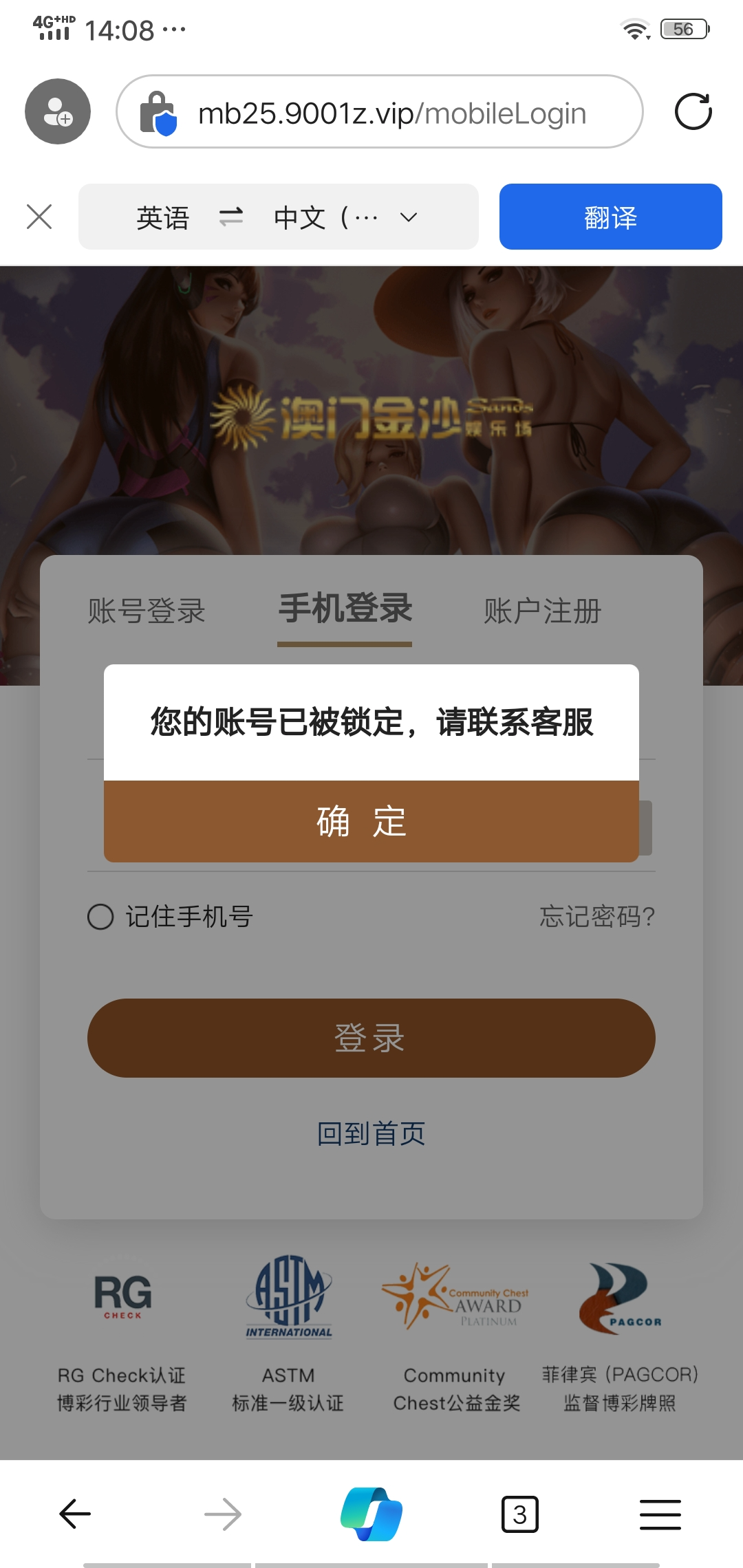Tap the 登录 login button
The image size is (743, 1568).
(x=371, y=1038)
